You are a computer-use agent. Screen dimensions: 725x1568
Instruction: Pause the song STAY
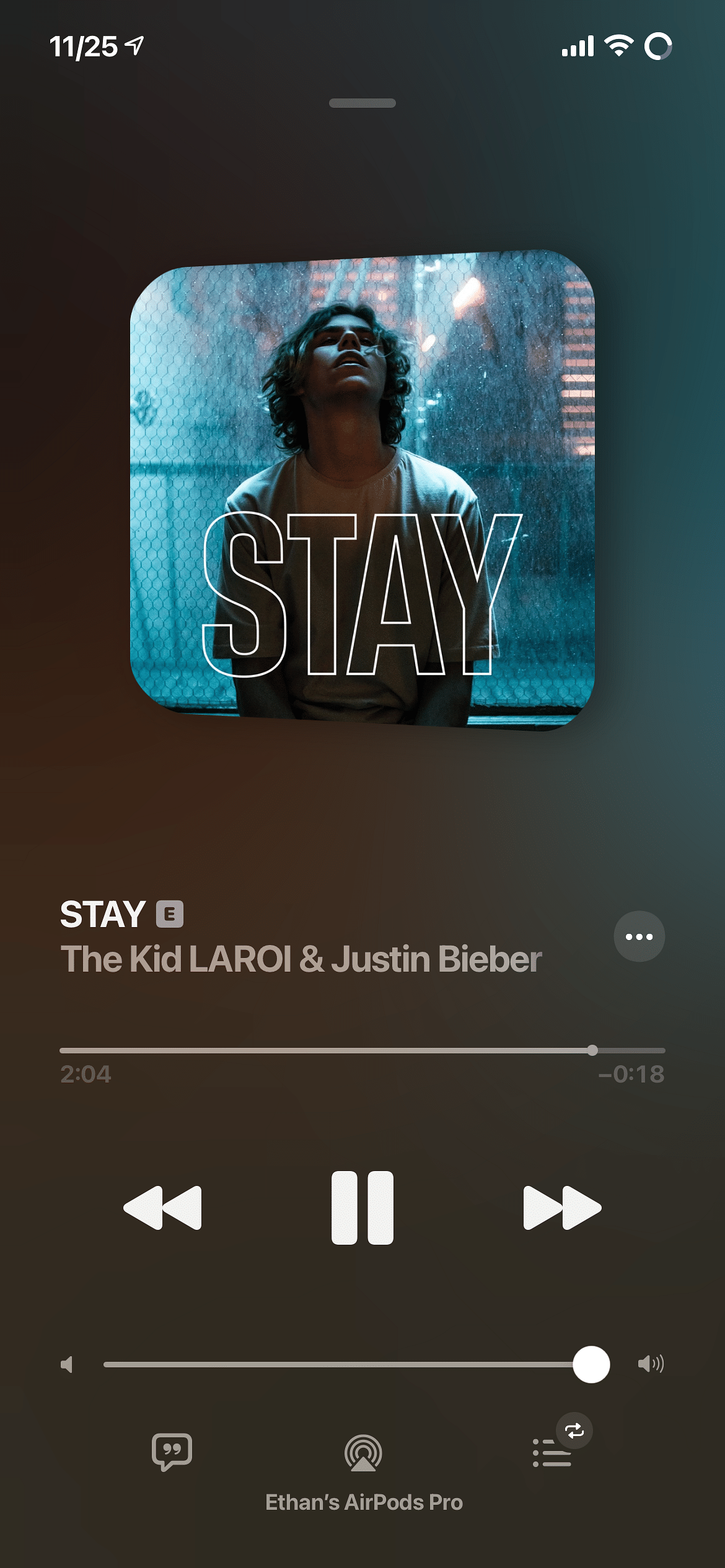click(362, 1207)
